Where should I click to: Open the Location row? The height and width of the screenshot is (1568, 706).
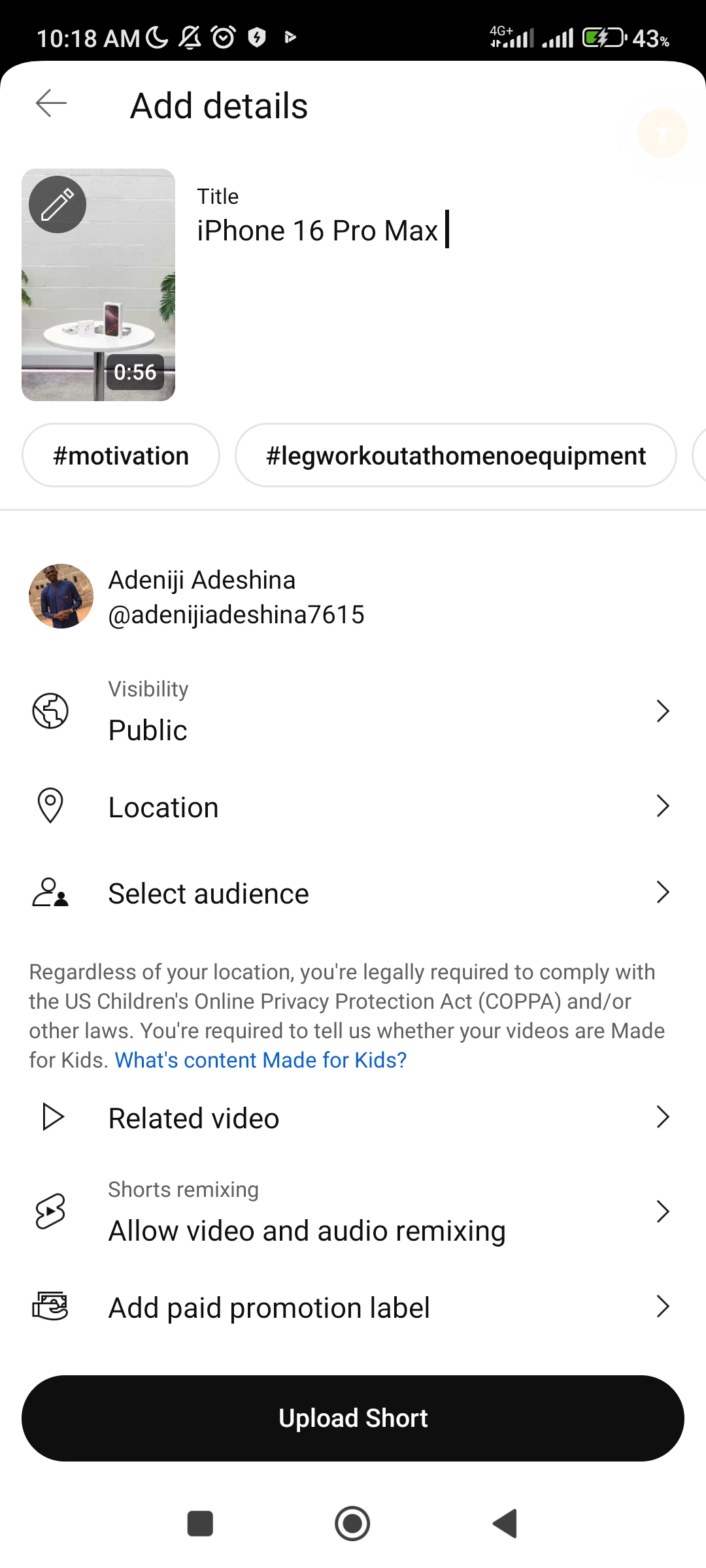(x=353, y=807)
